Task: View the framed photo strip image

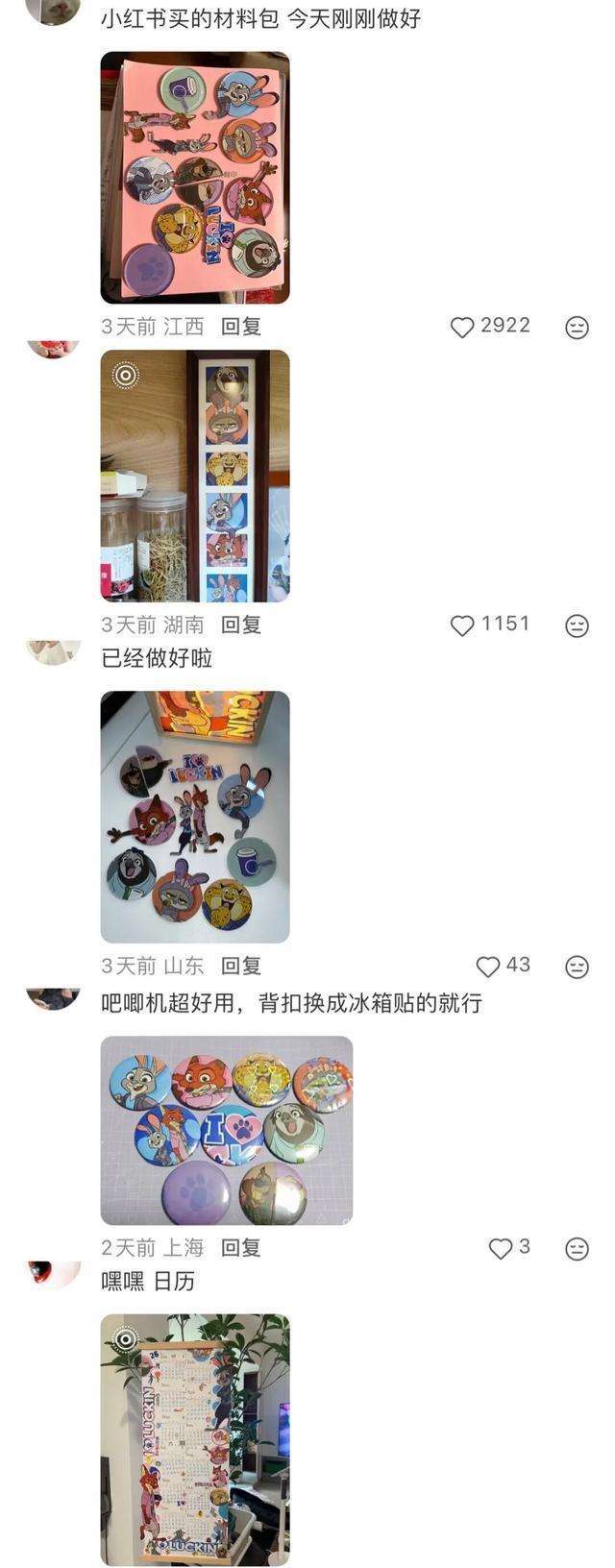Action: click(195, 476)
